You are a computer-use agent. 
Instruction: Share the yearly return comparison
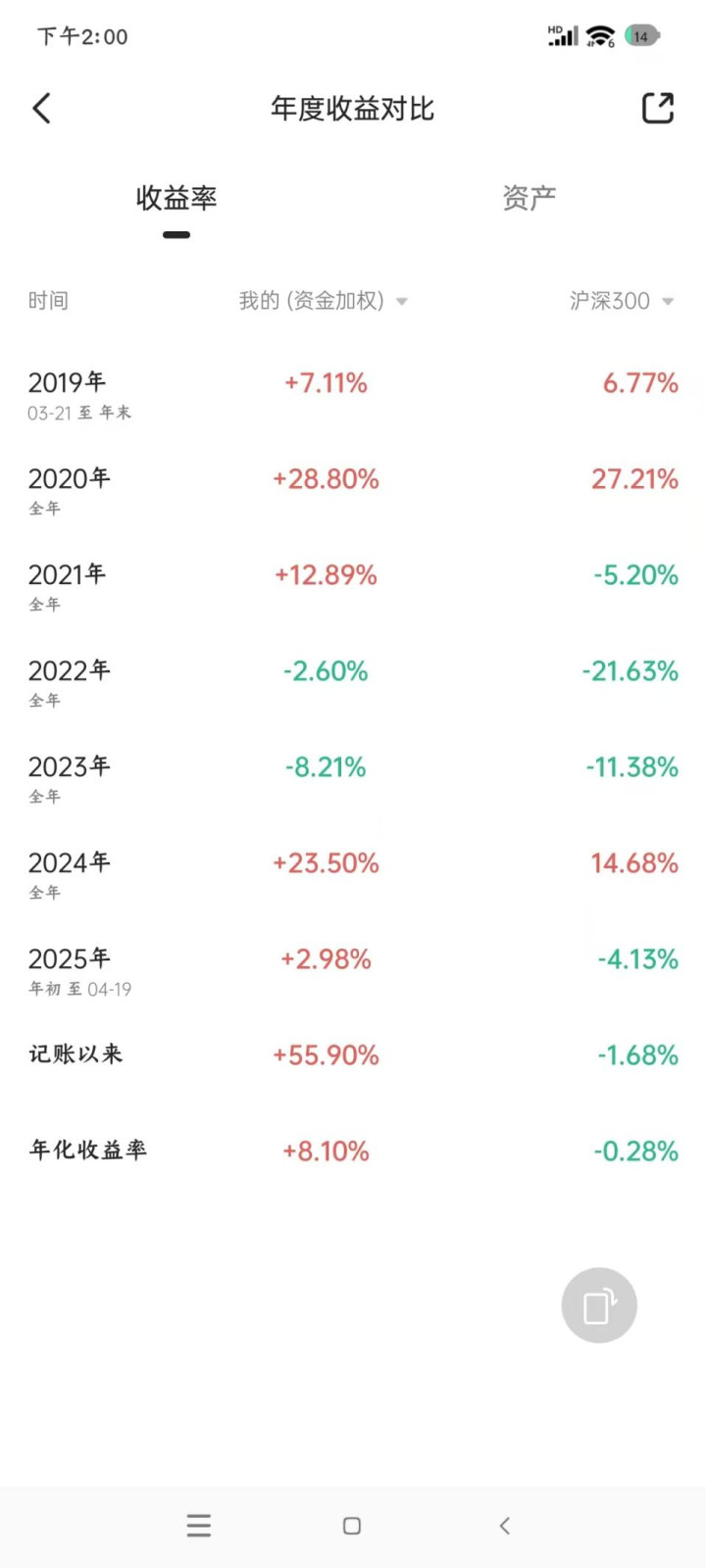tap(658, 108)
